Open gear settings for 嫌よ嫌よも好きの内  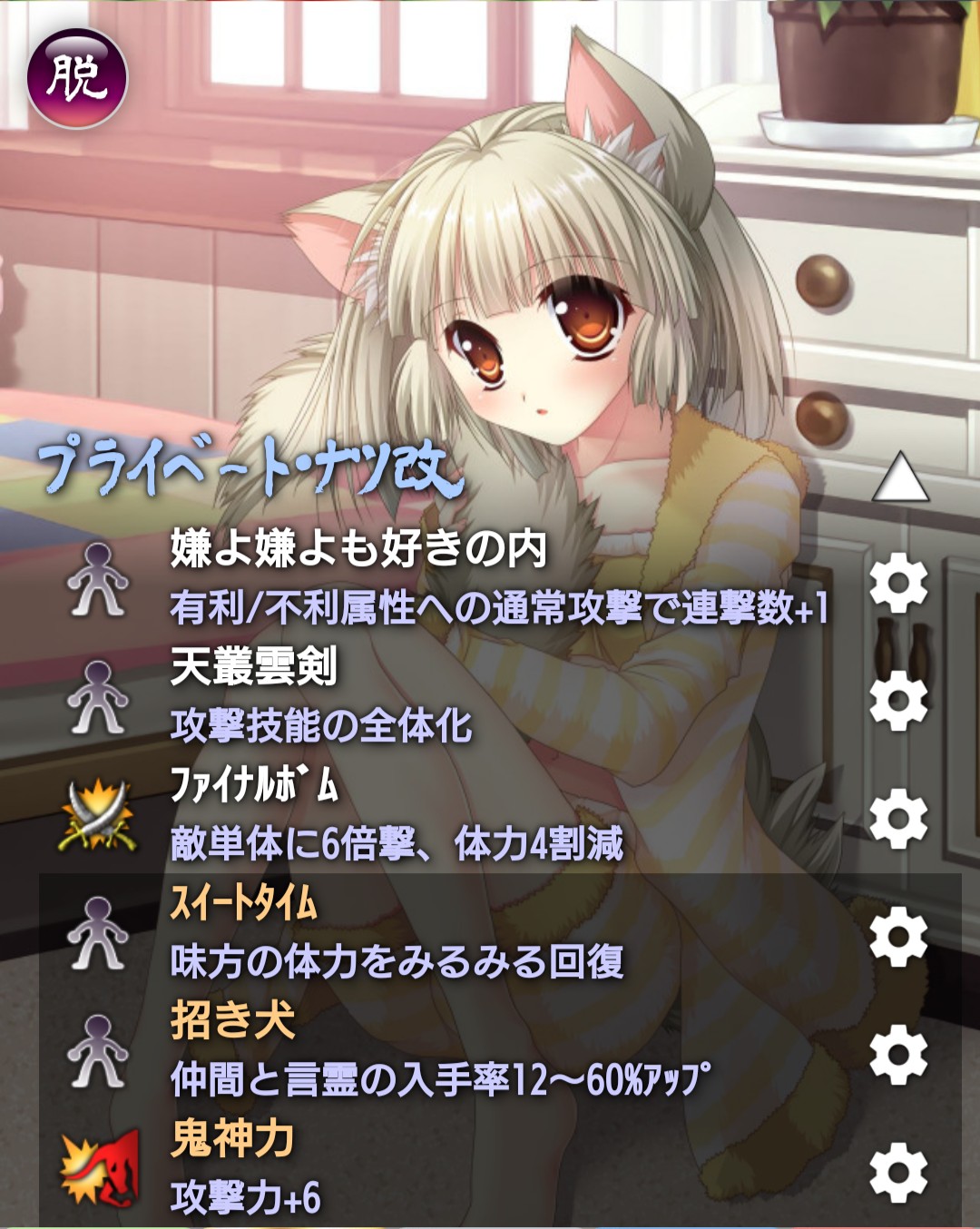[898, 584]
